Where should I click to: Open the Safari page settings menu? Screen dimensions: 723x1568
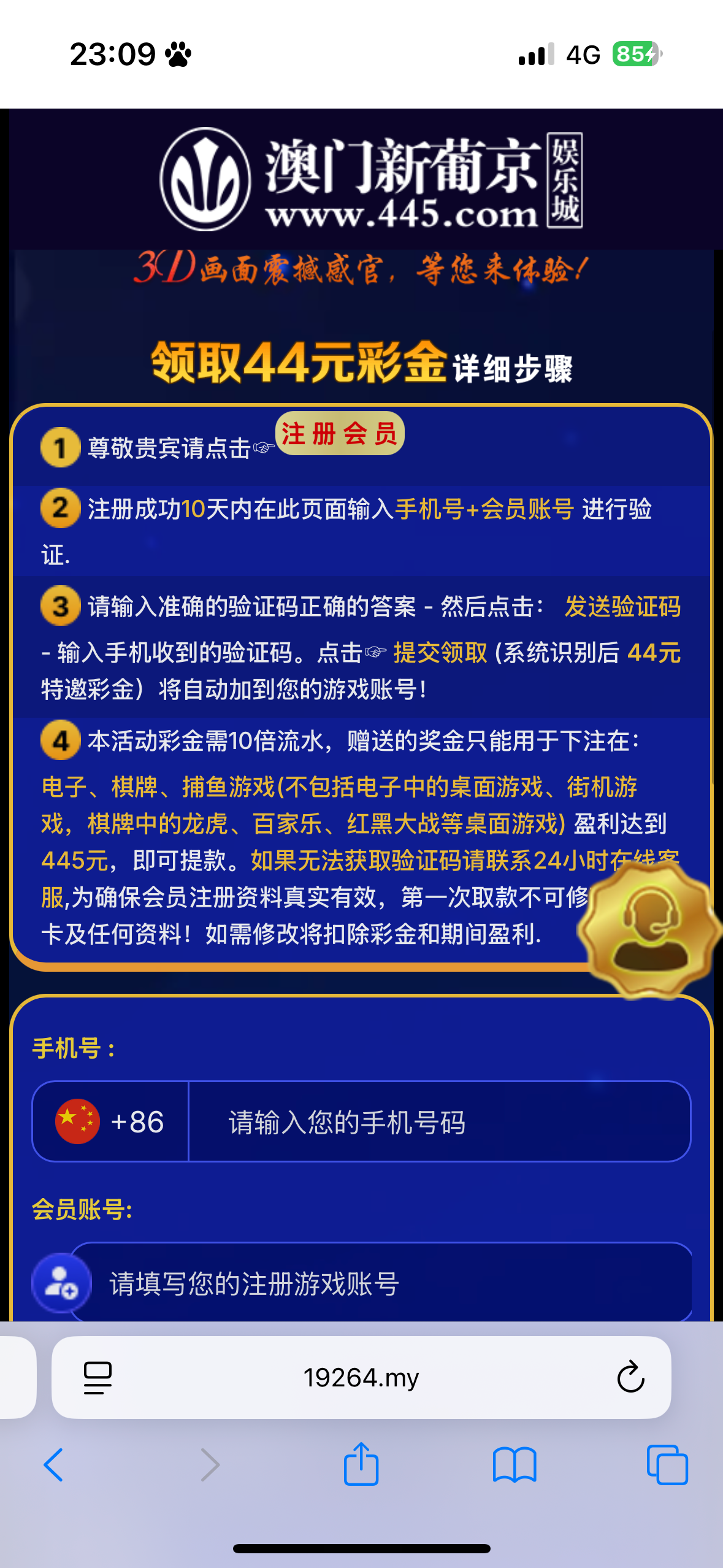98,1378
